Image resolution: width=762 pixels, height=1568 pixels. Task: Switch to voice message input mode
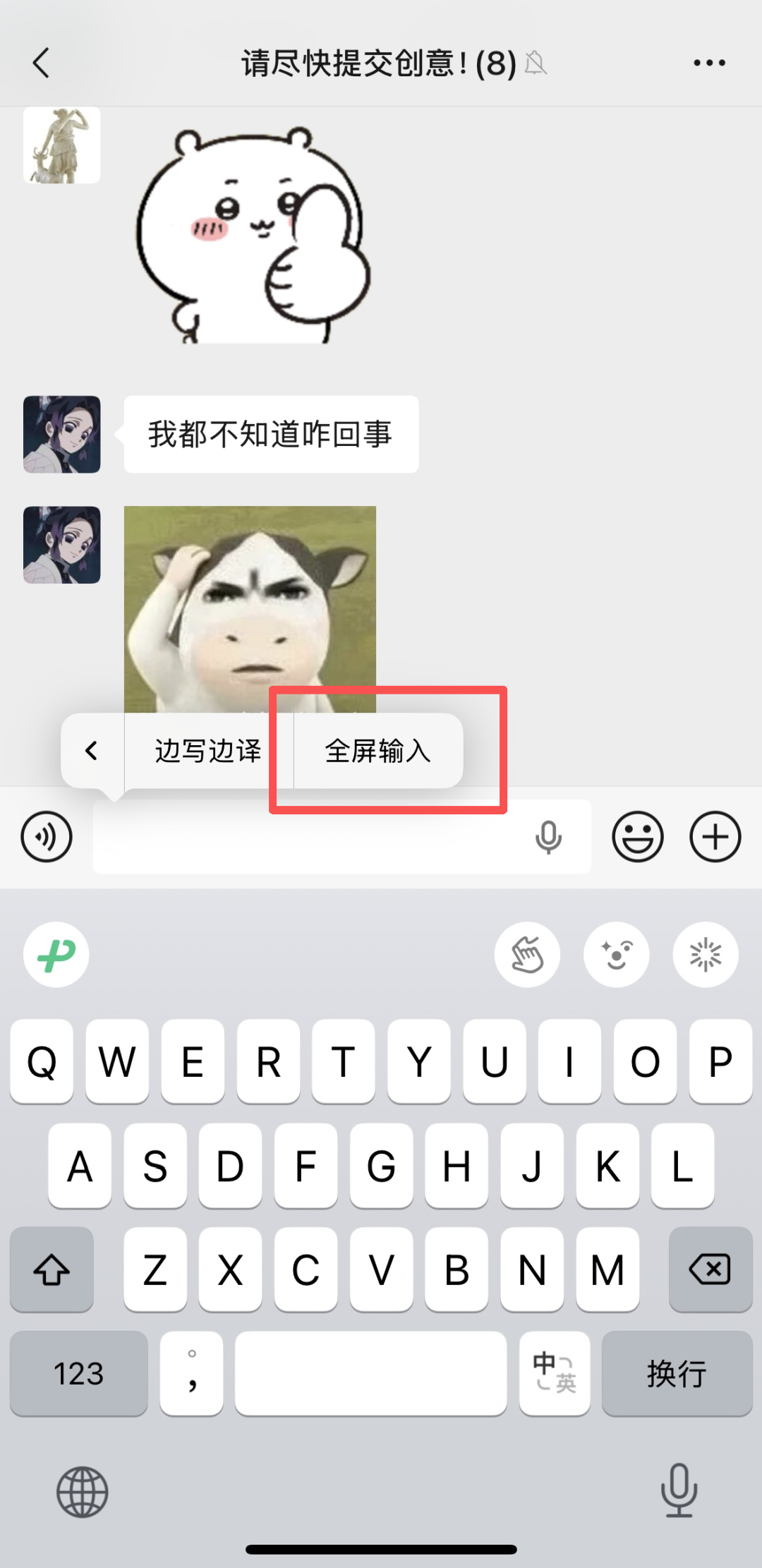pos(47,837)
